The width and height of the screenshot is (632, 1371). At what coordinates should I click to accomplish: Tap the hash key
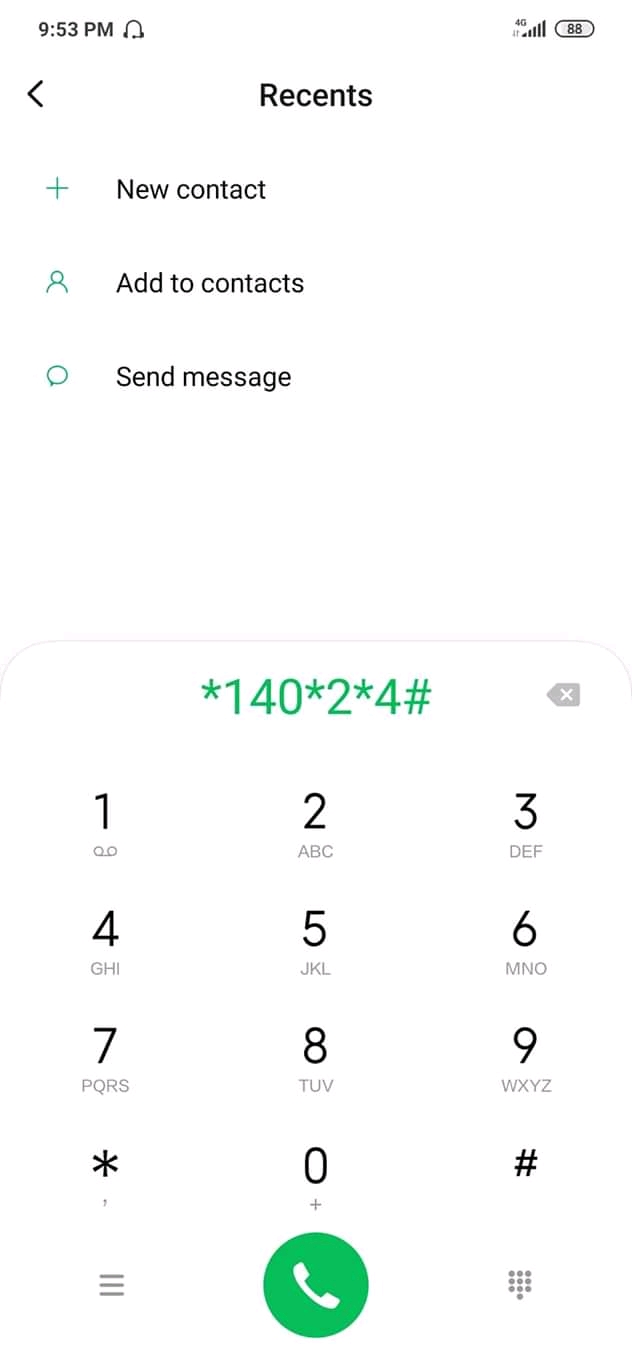[x=525, y=1176]
